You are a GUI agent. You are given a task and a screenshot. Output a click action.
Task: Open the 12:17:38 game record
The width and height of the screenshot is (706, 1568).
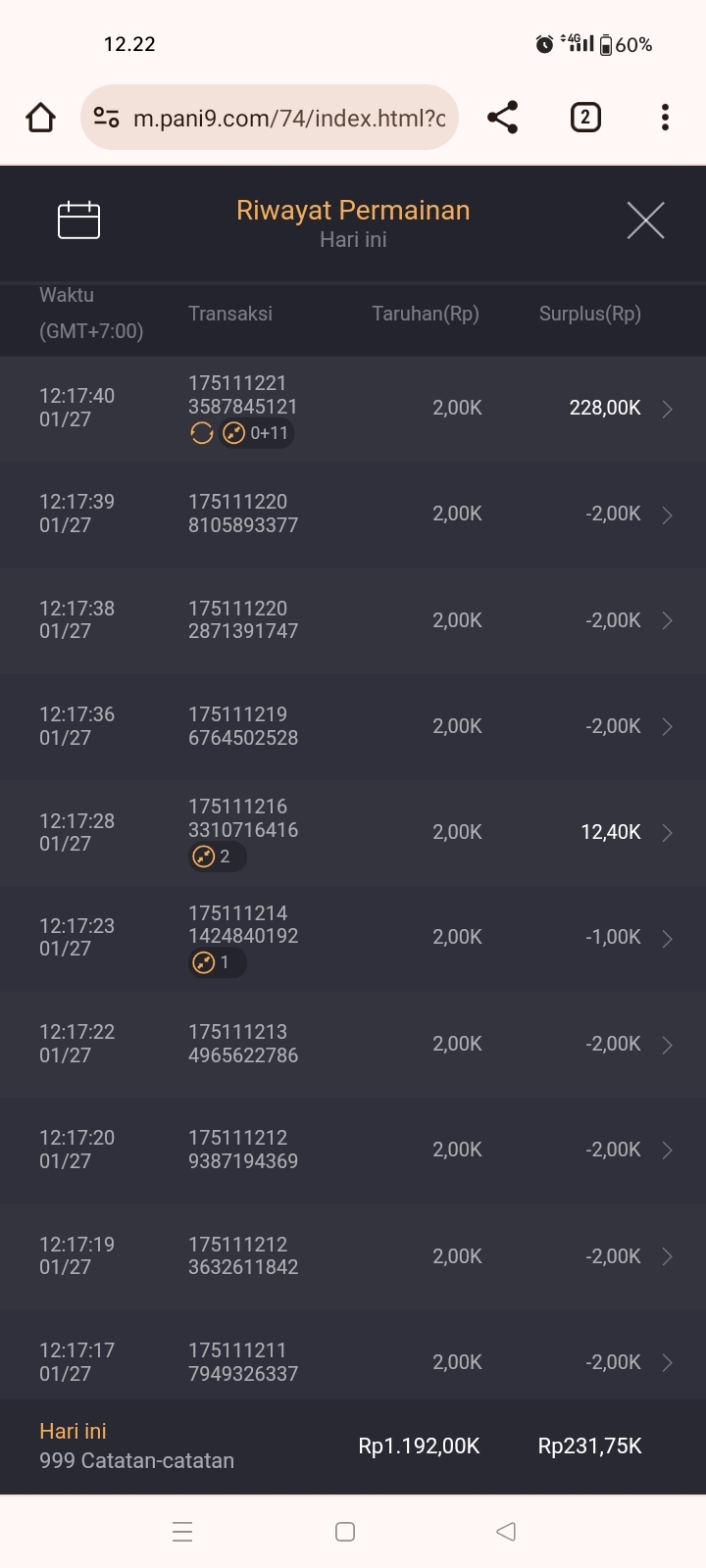click(x=353, y=620)
